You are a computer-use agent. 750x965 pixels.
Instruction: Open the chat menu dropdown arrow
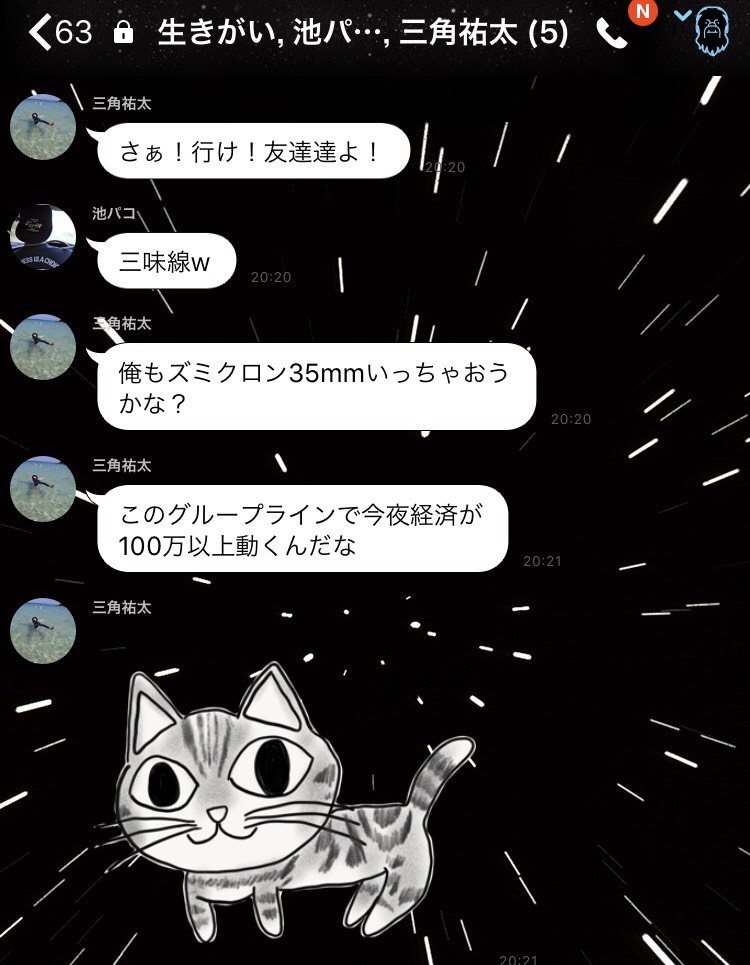click(x=683, y=16)
